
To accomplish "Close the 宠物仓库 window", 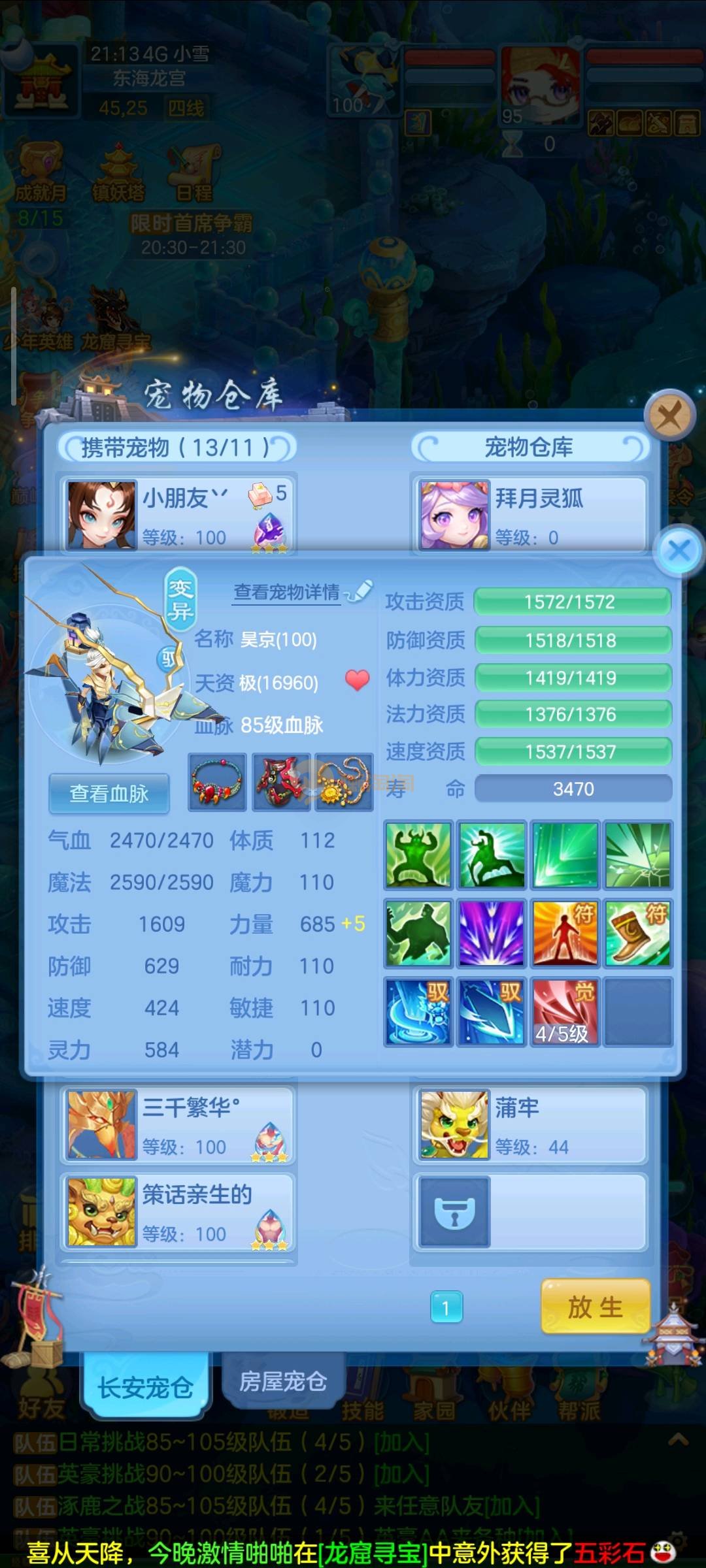I will point(669,416).
